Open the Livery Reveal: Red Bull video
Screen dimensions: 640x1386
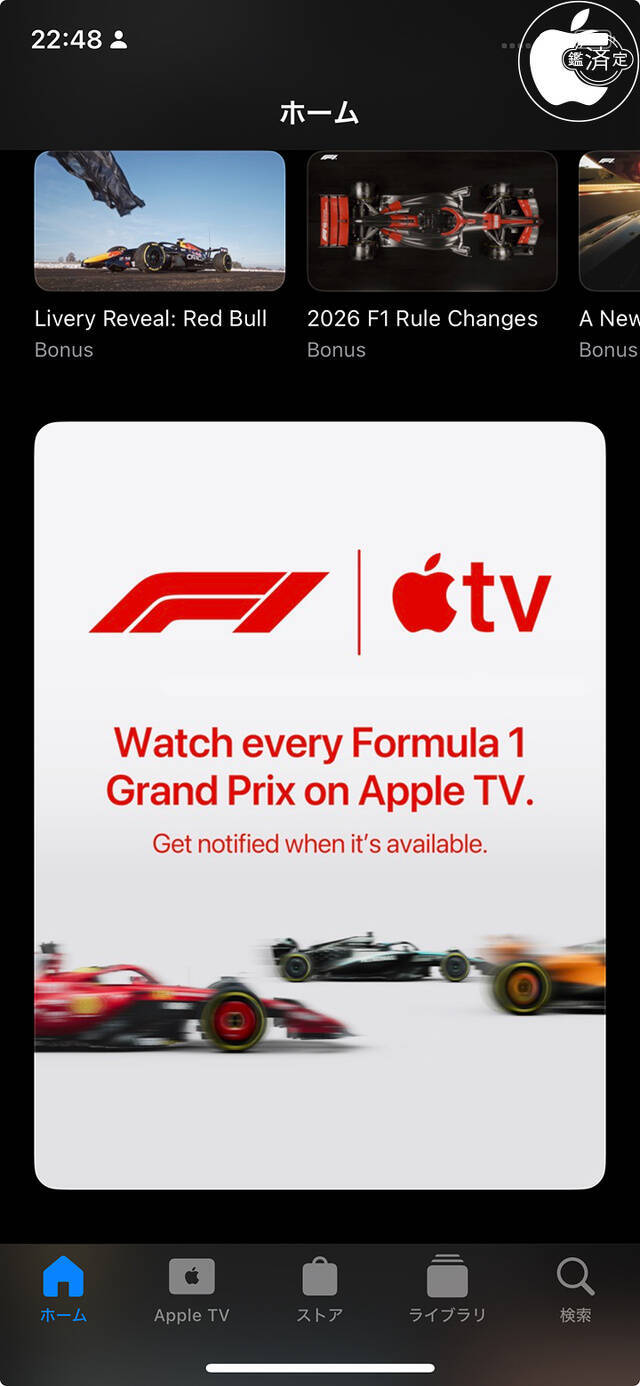click(x=160, y=222)
